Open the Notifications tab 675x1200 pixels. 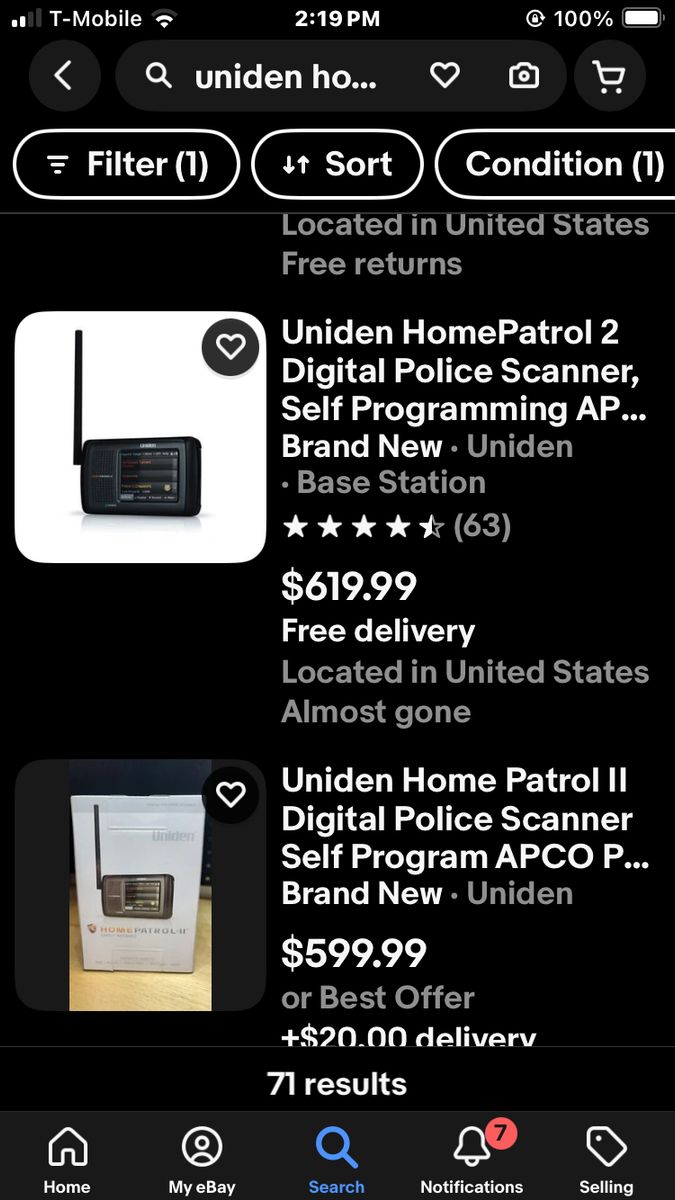471,1160
